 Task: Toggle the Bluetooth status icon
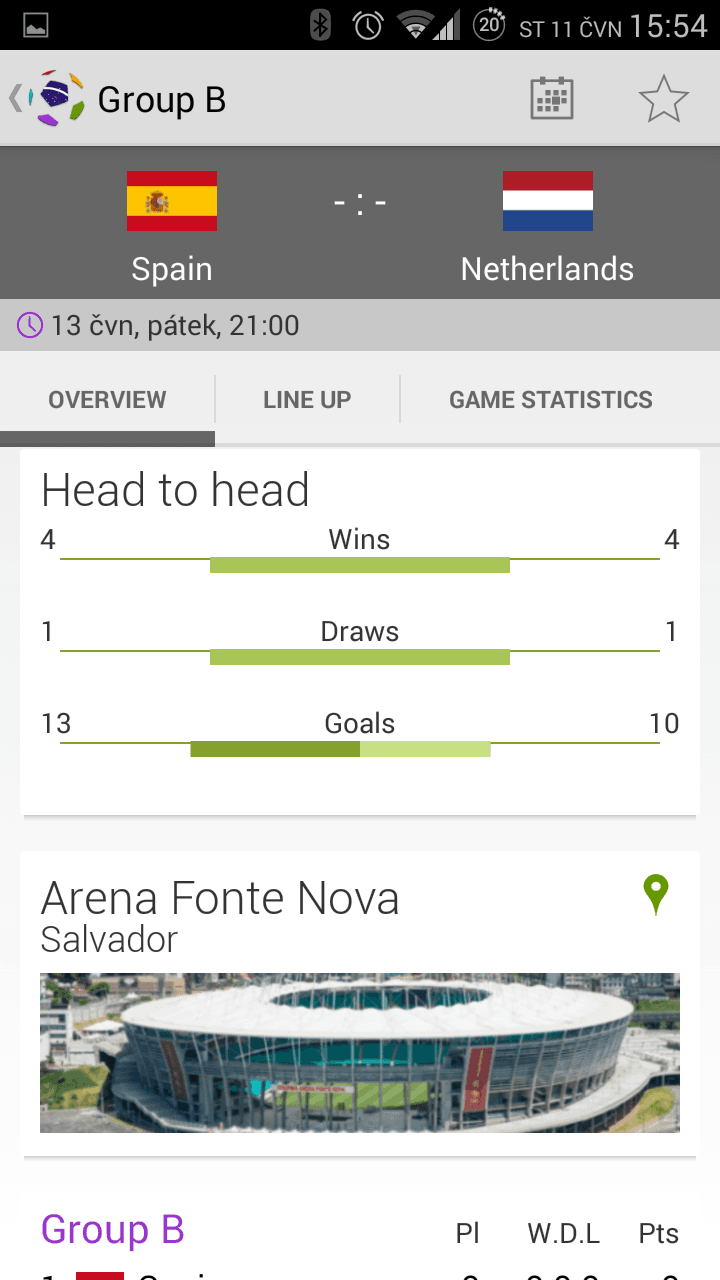318,25
